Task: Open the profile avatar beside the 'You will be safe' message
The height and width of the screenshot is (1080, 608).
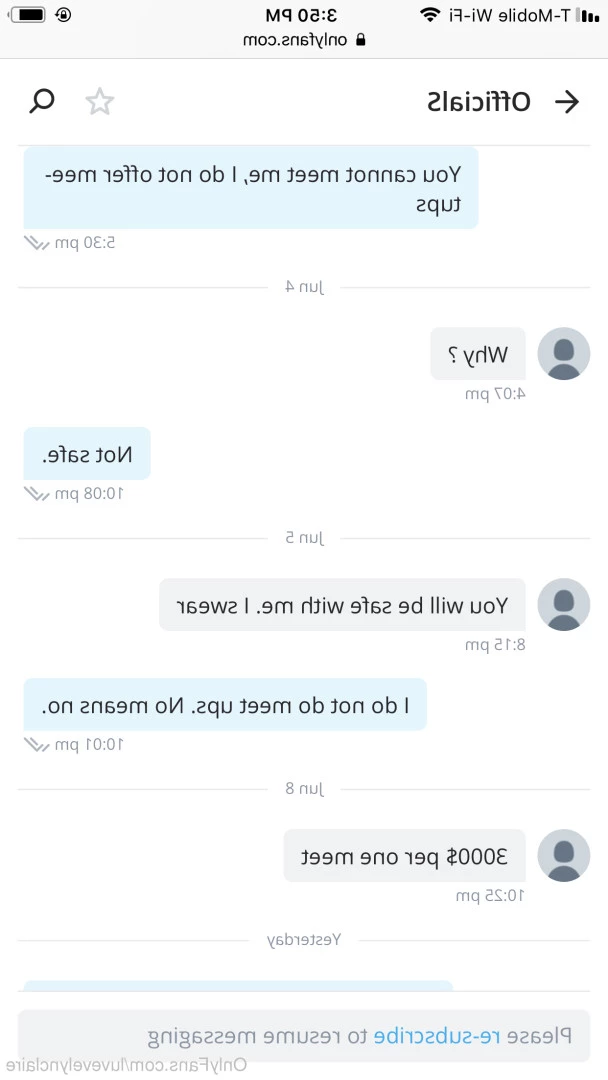Action: [563, 604]
